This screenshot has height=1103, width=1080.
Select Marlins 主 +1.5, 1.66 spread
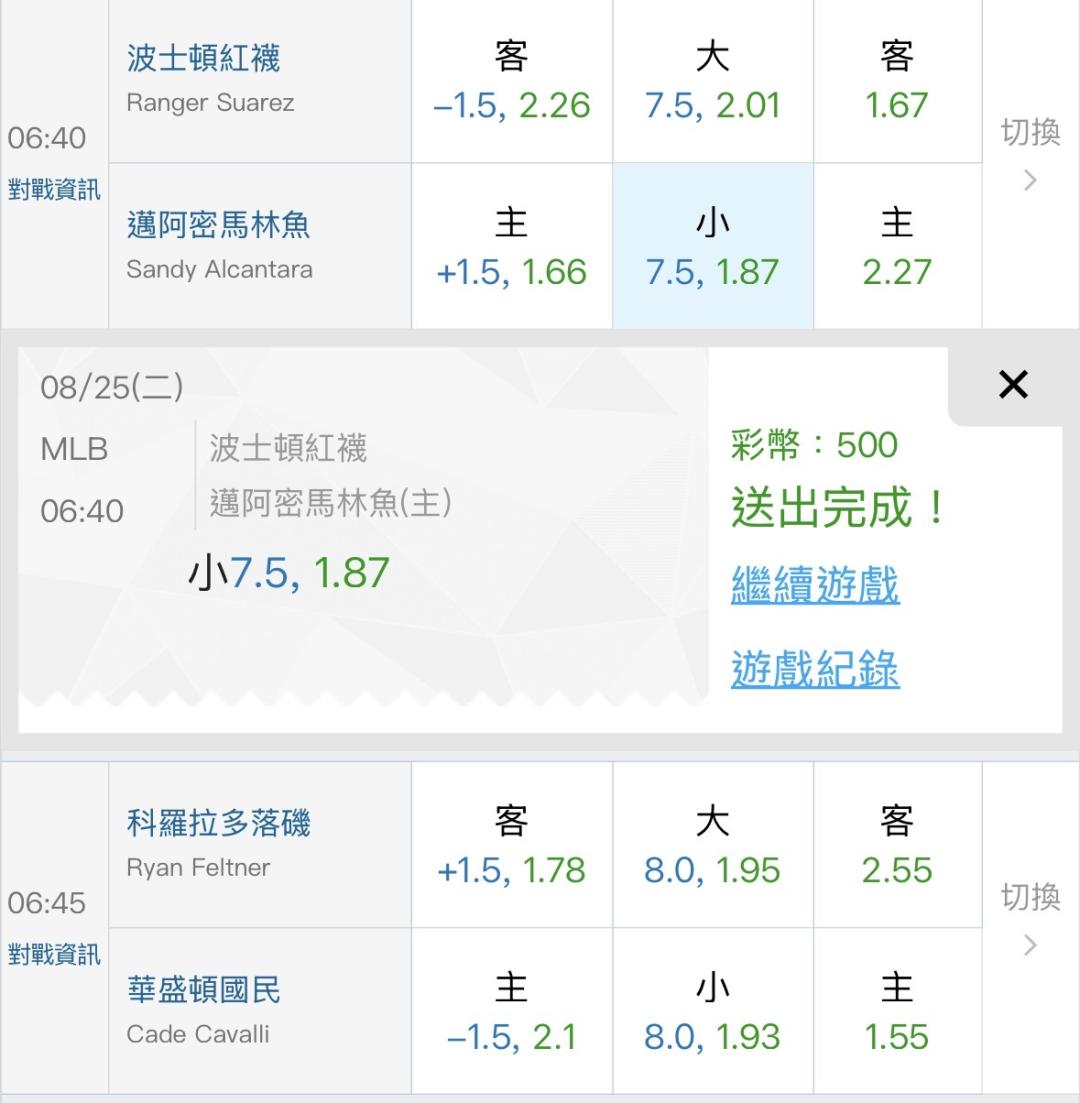(x=512, y=246)
